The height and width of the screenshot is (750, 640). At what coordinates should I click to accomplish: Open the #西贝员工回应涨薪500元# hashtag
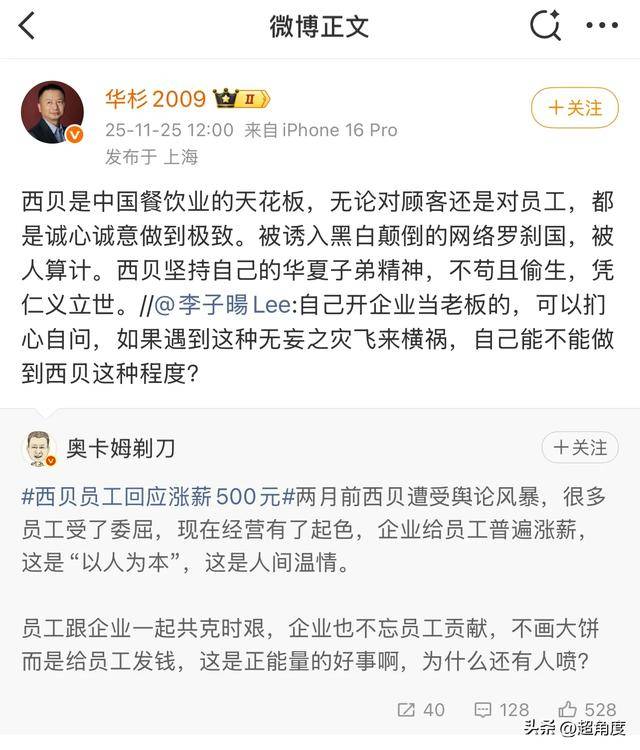click(152, 494)
